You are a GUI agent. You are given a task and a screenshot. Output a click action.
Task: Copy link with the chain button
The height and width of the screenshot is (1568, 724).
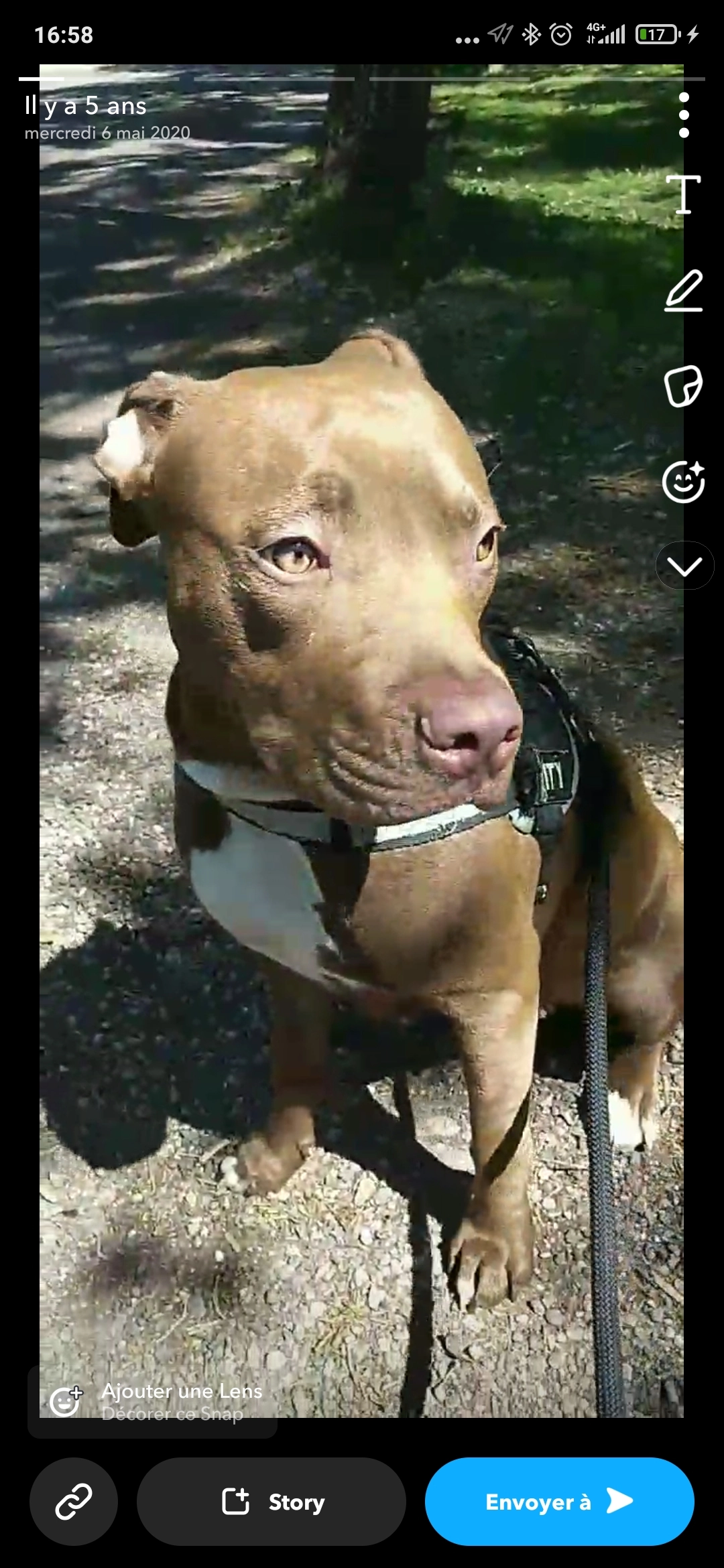tap(74, 1502)
